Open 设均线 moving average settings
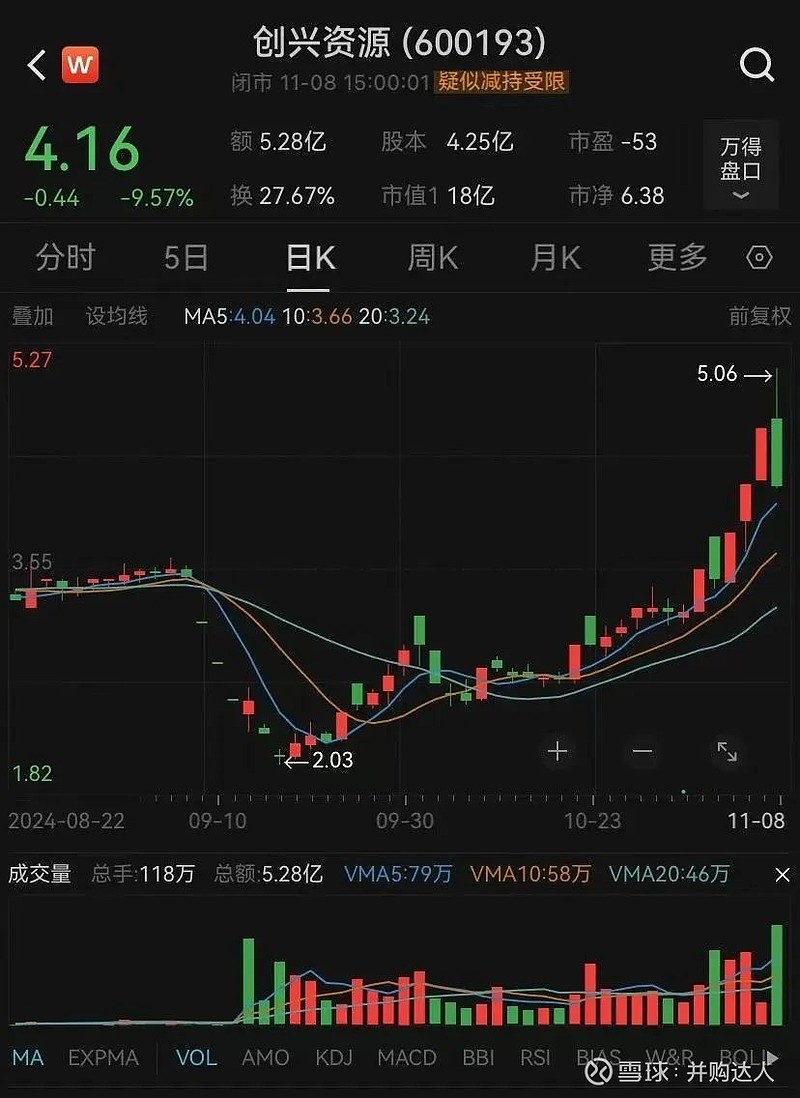The width and height of the screenshot is (800, 1098). tap(114, 316)
